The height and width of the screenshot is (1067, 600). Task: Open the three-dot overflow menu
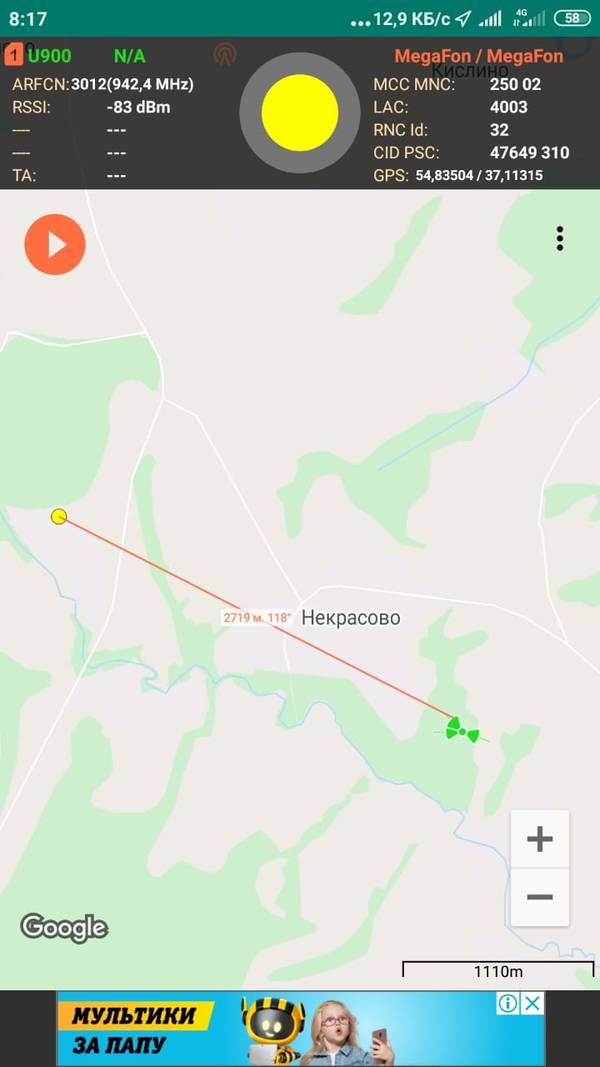(560, 238)
